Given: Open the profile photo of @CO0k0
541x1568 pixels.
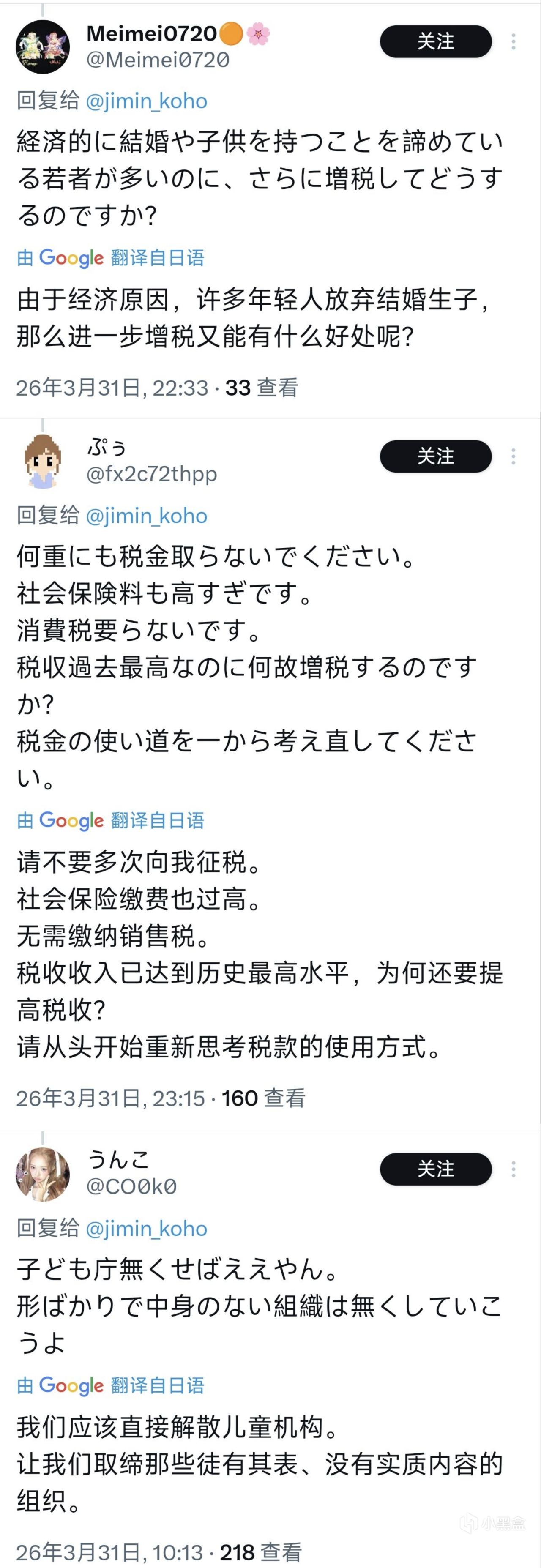Looking at the screenshot, I should [x=43, y=1174].
